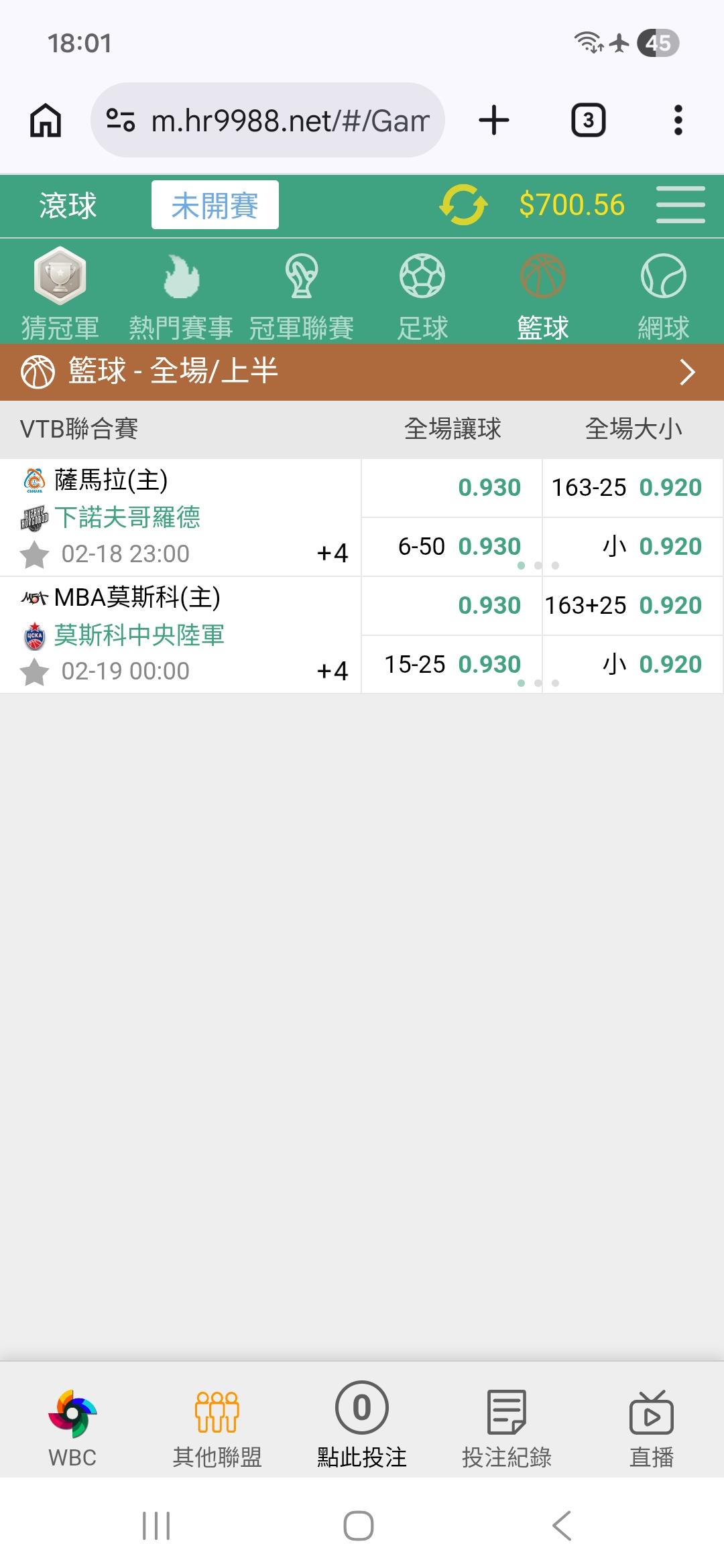Bet on 莫斯科中央陸軍 handicap 15-25
The height and width of the screenshot is (1568, 724).
[452, 664]
